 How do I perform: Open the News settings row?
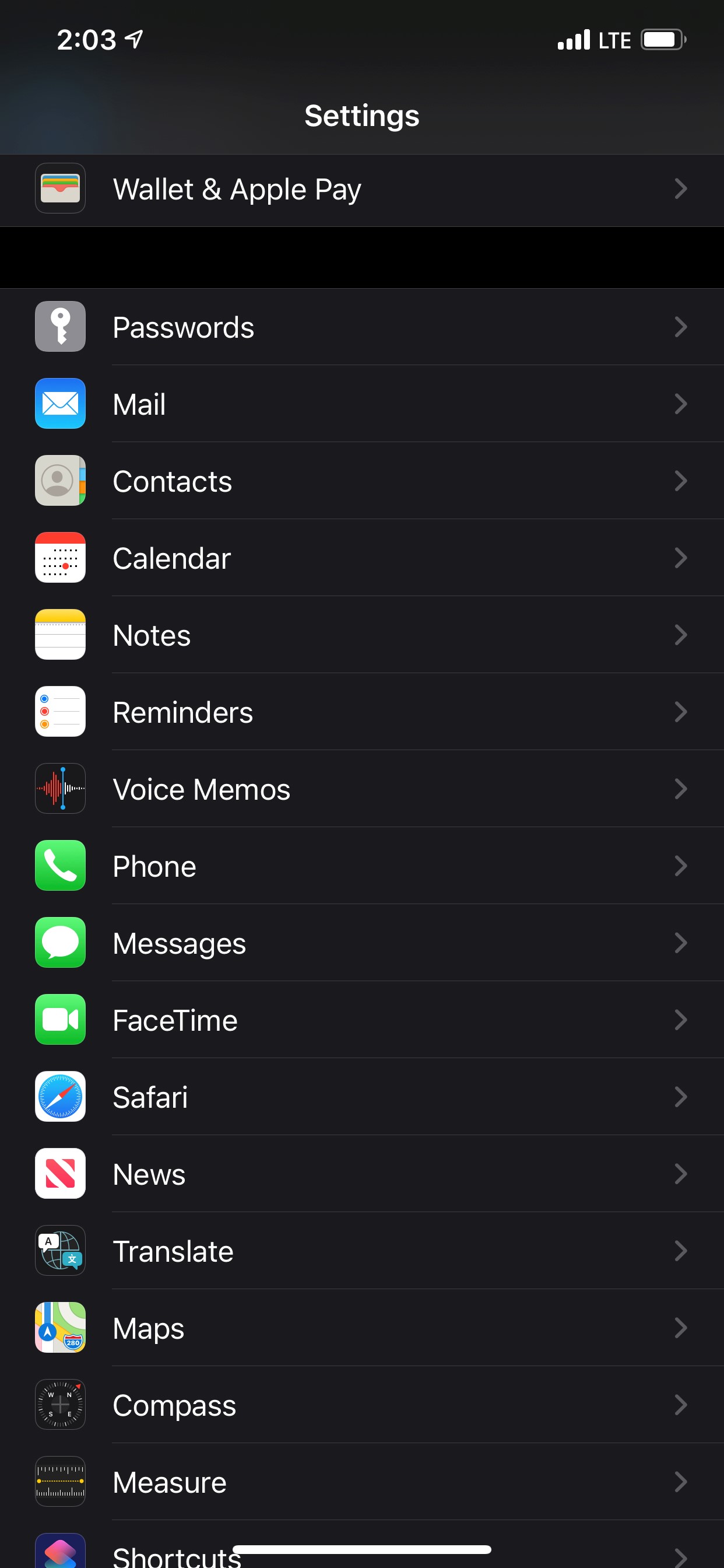pyautogui.click(x=362, y=1174)
